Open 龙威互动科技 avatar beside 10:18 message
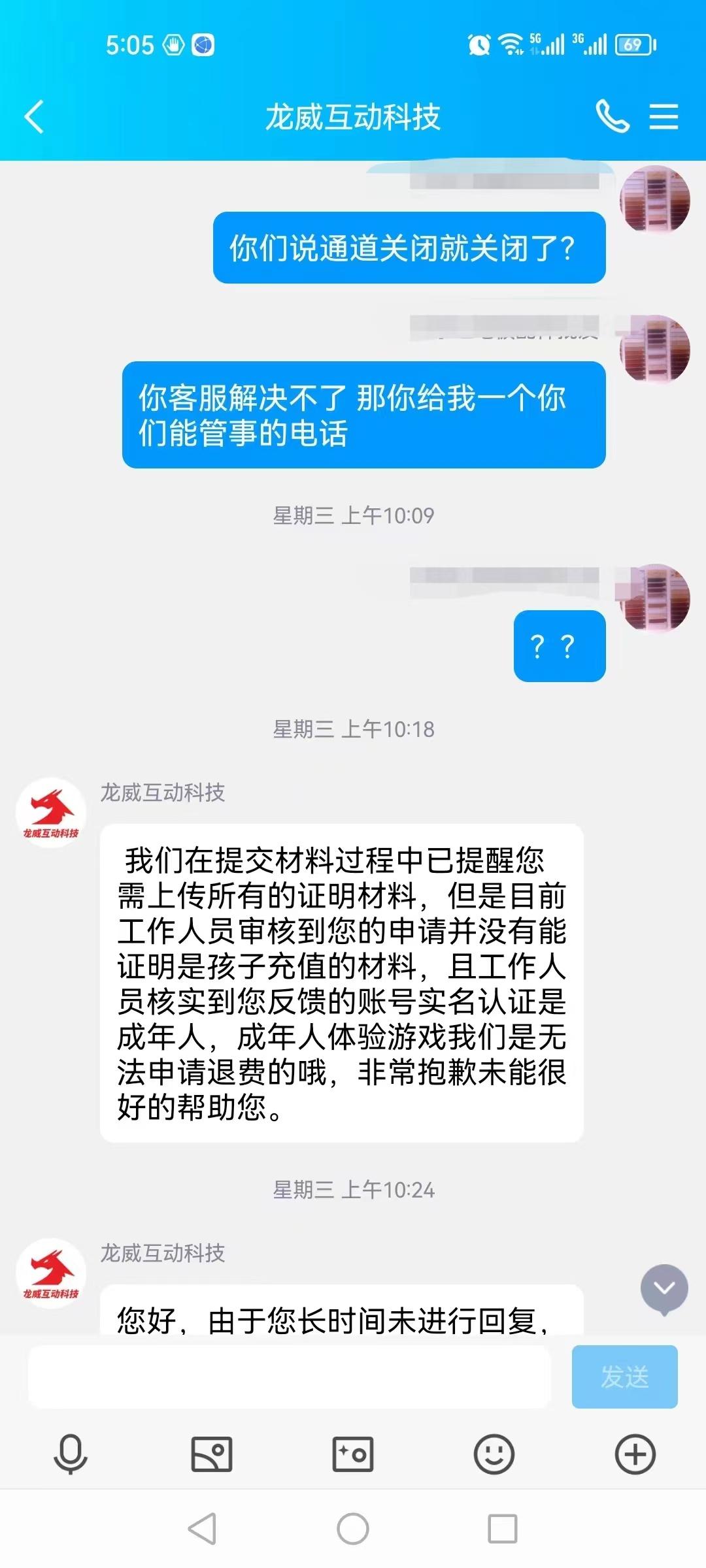Image resolution: width=706 pixels, height=1568 pixels. [51, 813]
